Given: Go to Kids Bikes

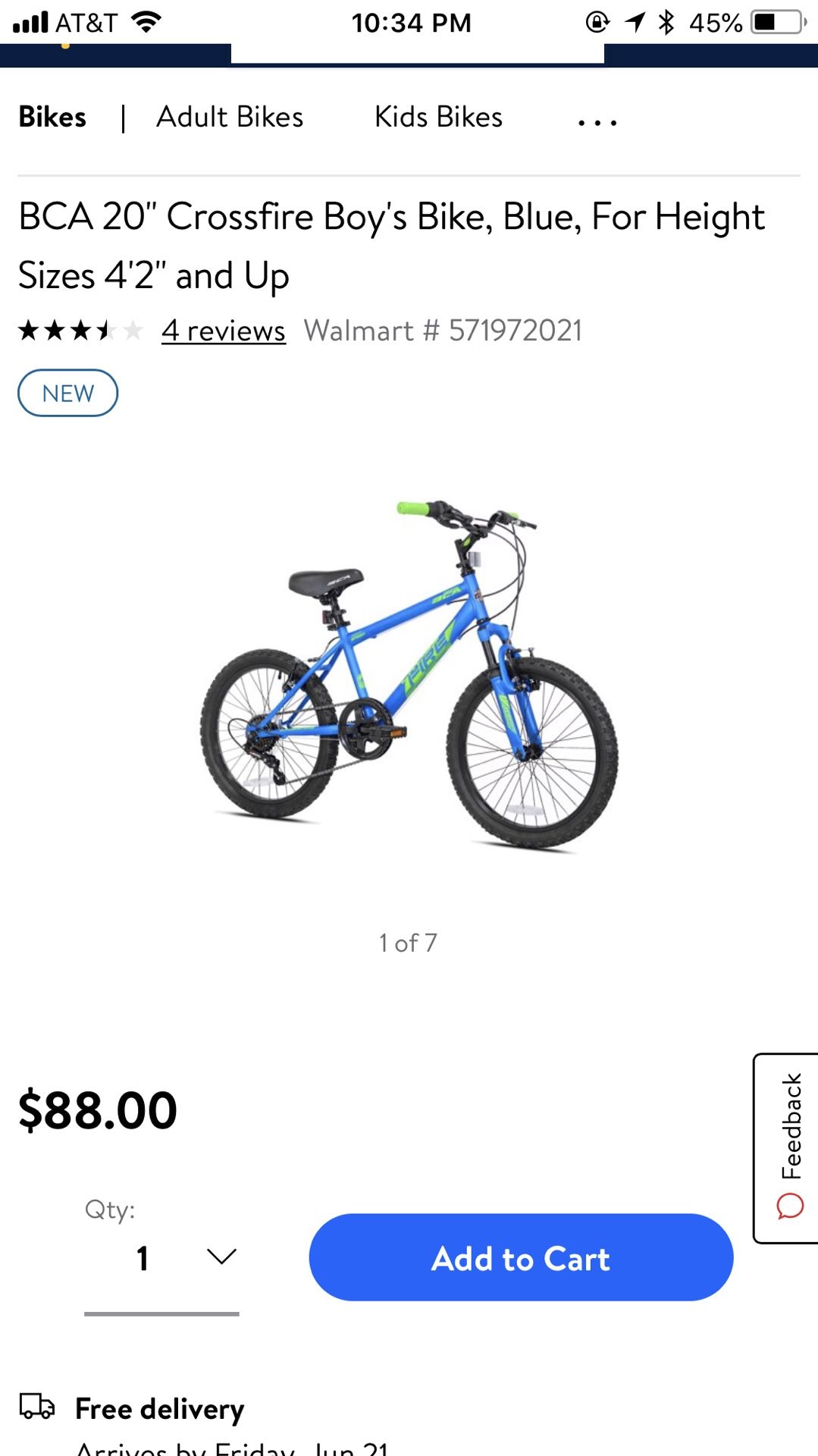Looking at the screenshot, I should coord(438,118).
